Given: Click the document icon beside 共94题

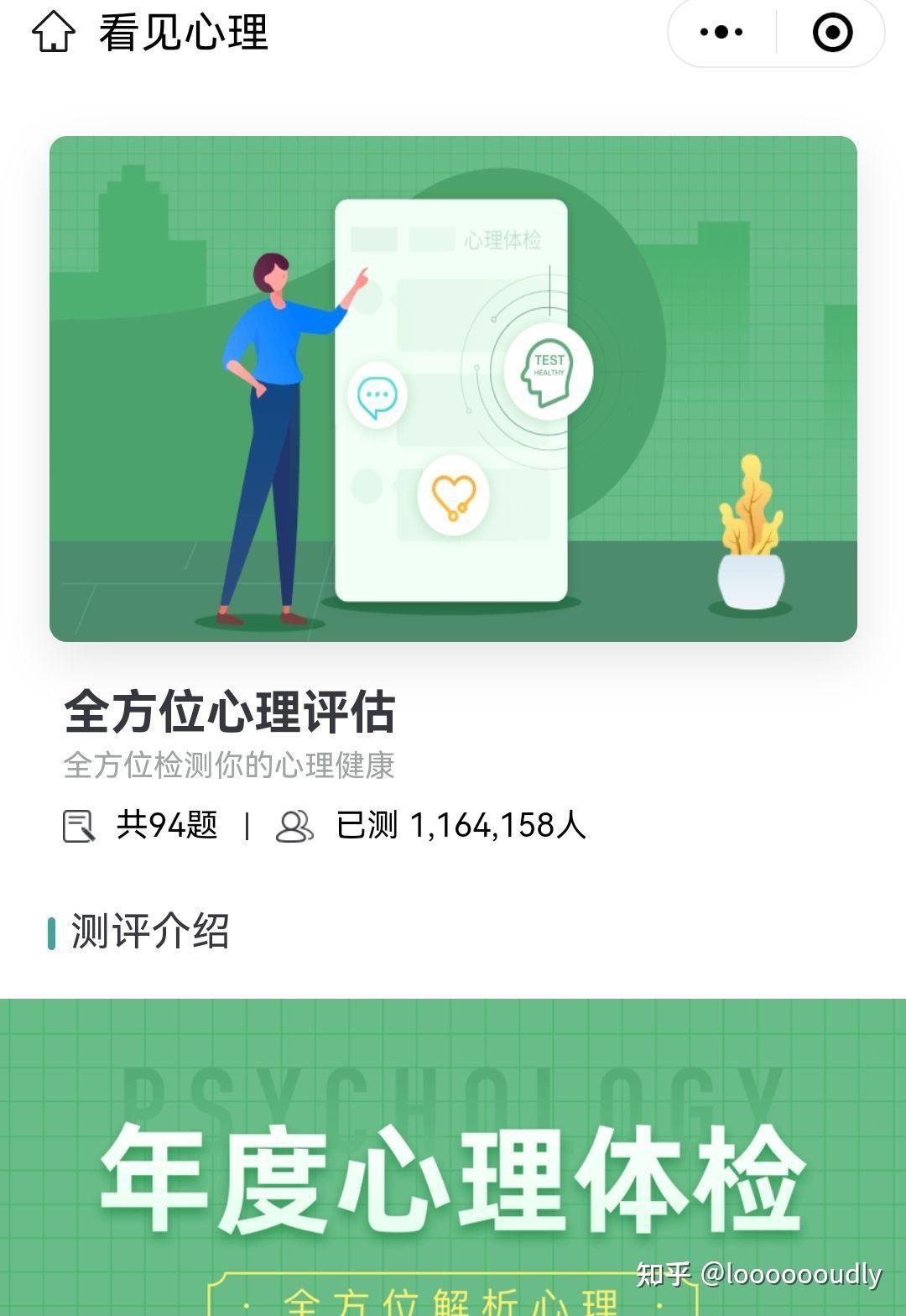Looking at the screenshot, I should tap(80, 828).
